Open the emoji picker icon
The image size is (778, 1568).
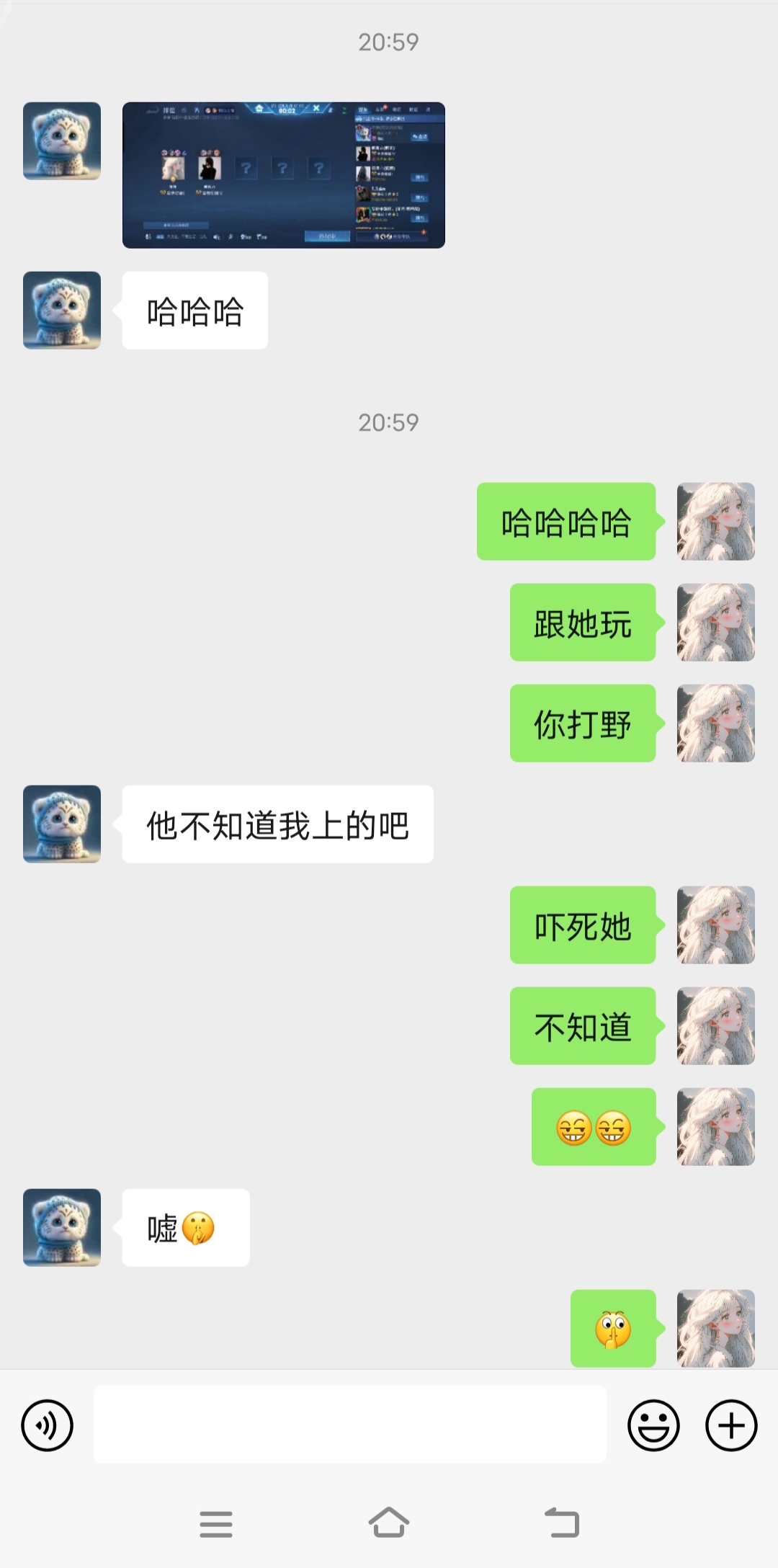click(653, 1423)
